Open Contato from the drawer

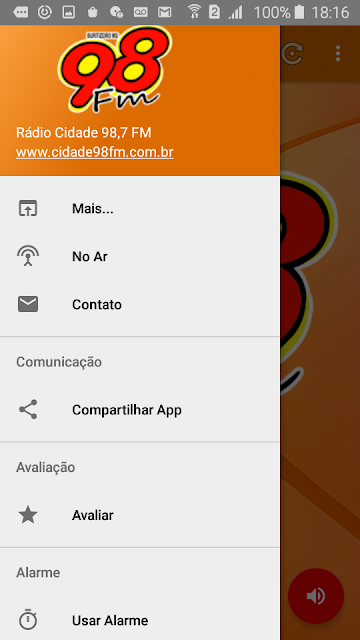coord(140,304)
